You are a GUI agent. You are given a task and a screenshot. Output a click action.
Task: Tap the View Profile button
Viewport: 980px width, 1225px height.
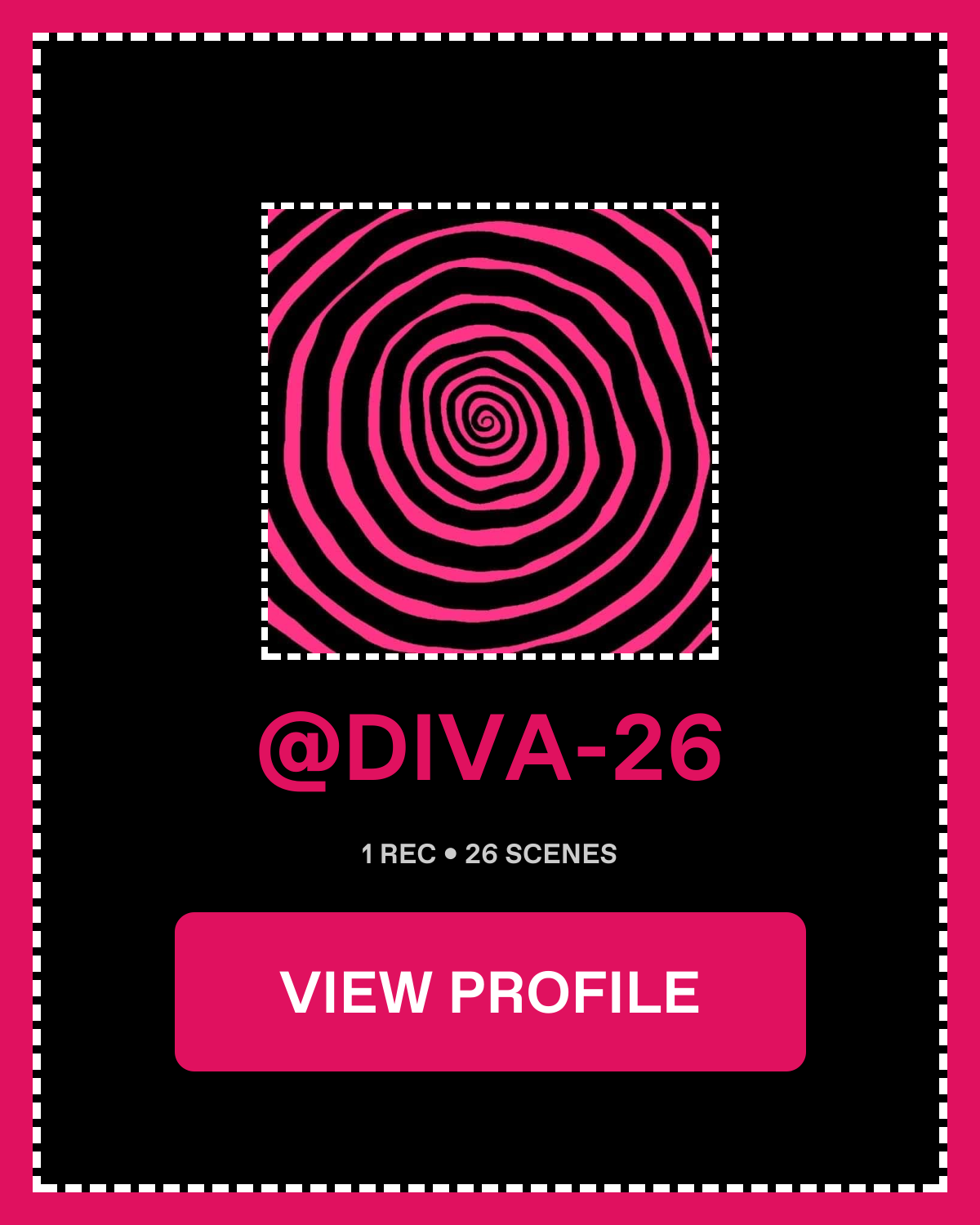(x=490, y=991)
